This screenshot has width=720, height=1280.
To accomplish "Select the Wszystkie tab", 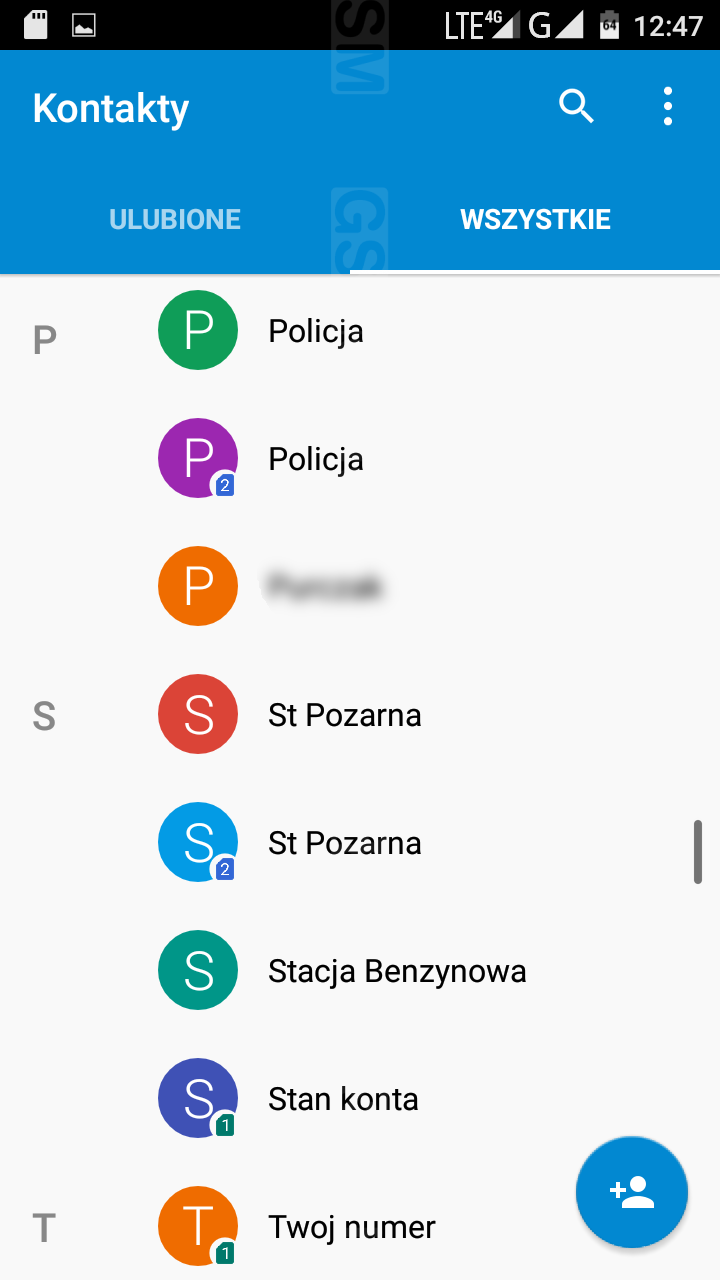I will pos(535,220).
